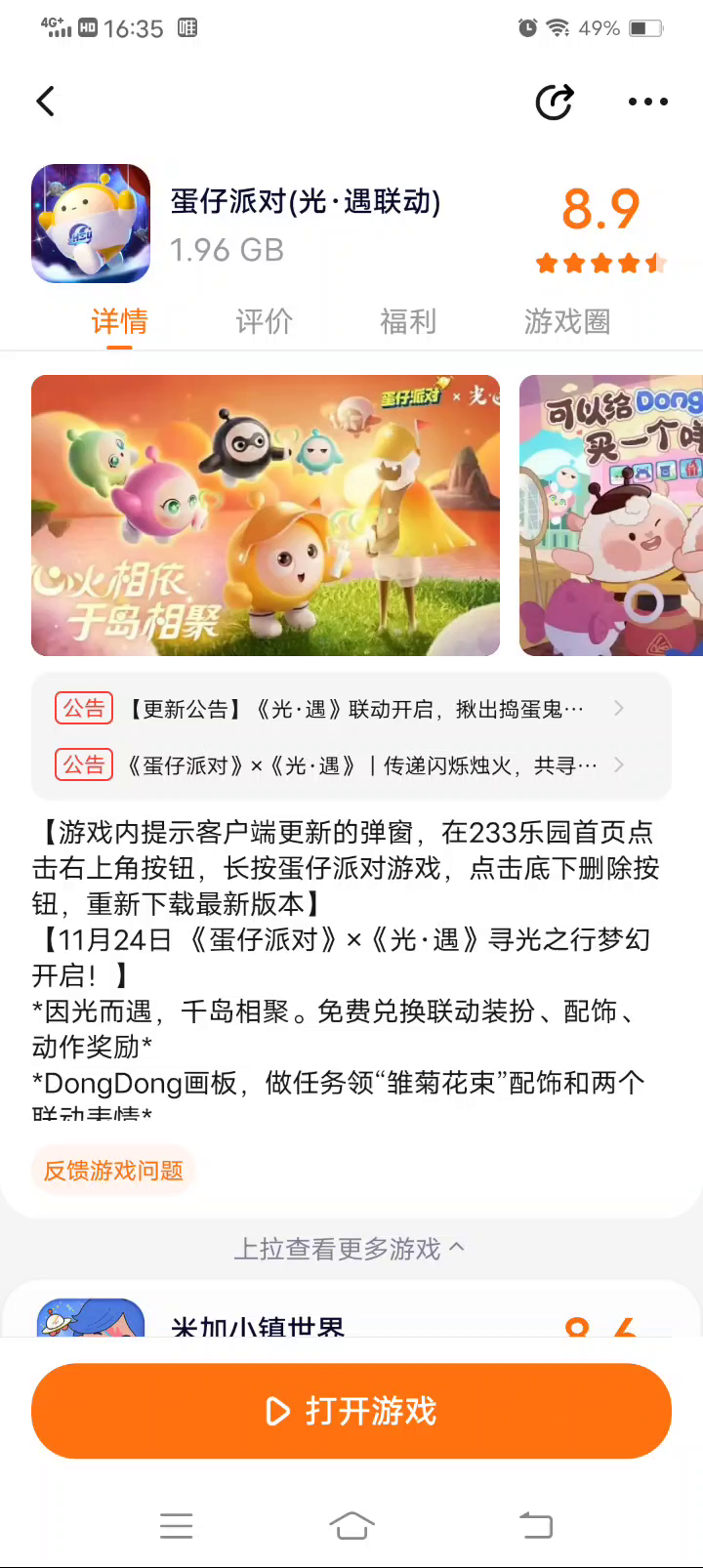
Task: Switch to the 评价 tab
Action: tap(264, 321)
